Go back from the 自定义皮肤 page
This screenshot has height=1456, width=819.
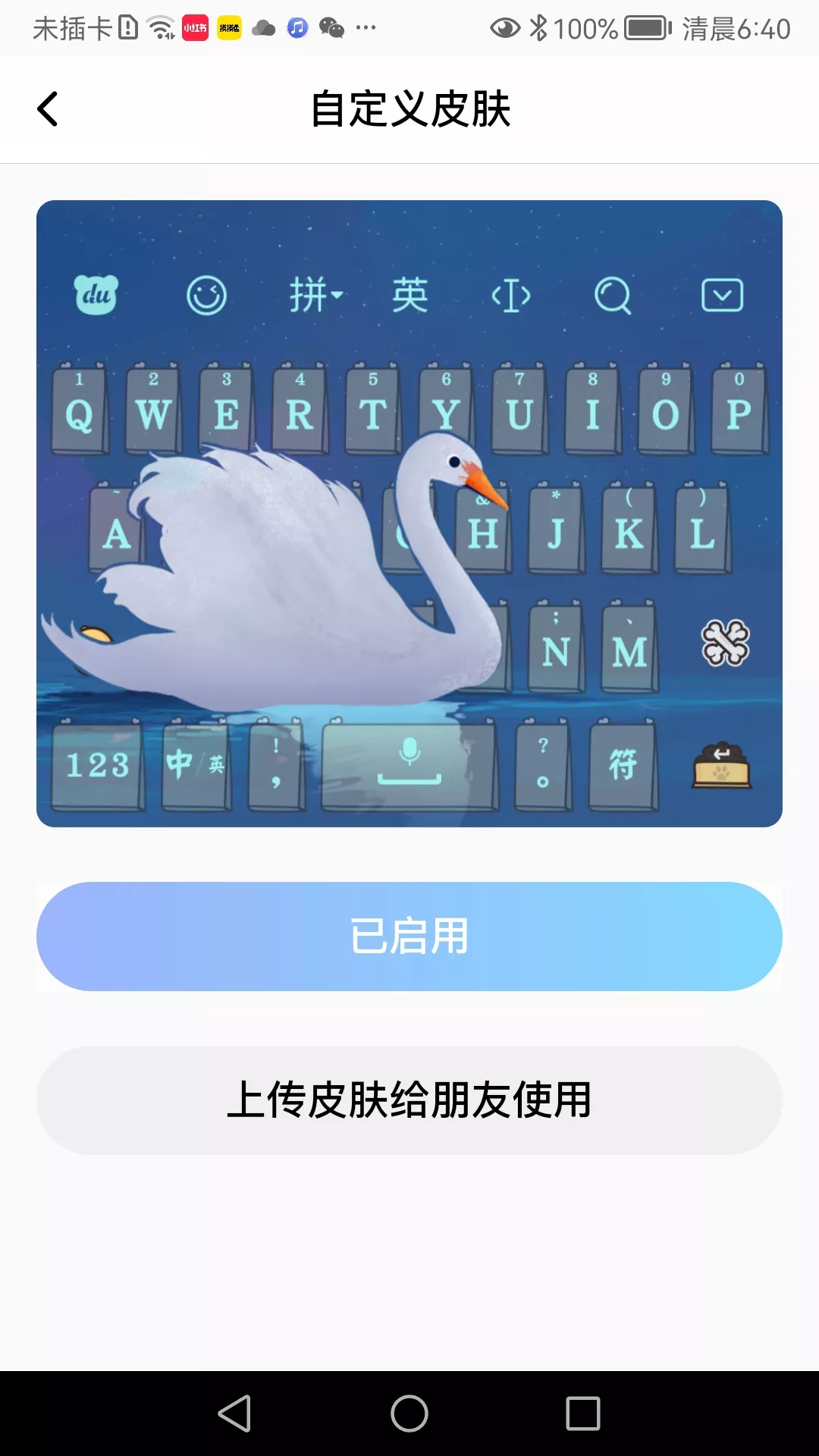point(48,109)
